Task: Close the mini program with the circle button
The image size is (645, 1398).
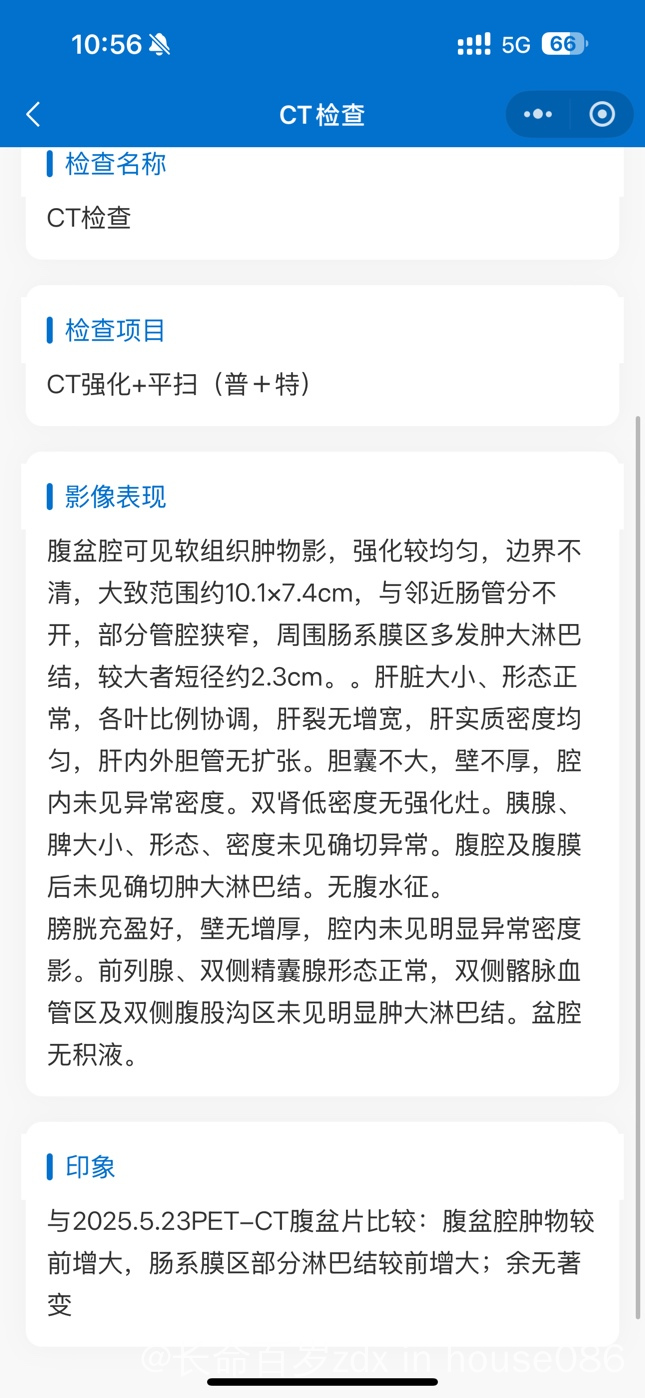Action: [x=602, y=114]
